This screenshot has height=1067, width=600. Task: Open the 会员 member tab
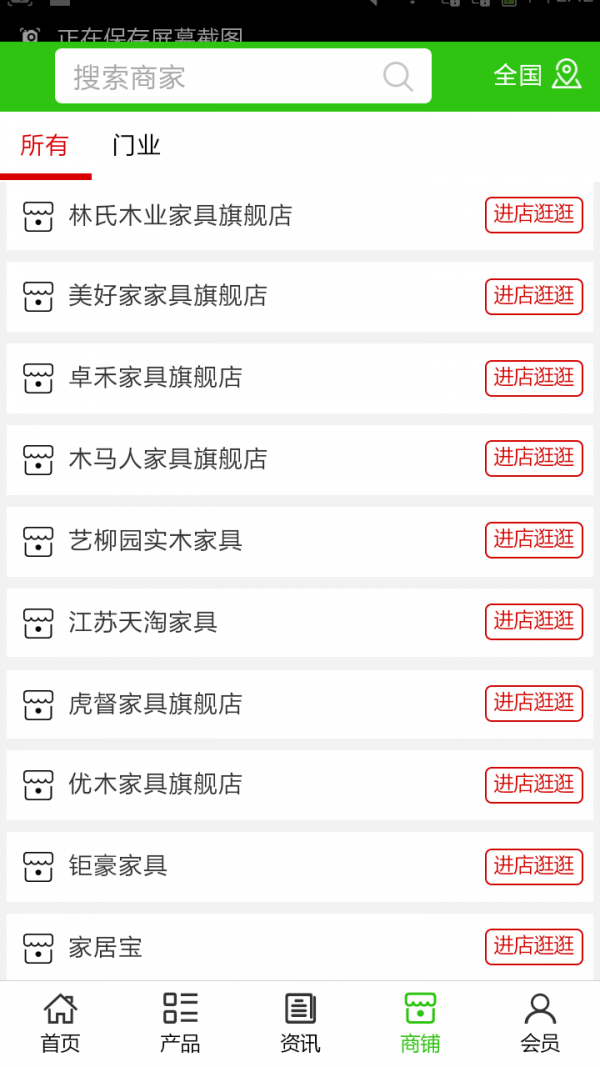coord(540,1023)
